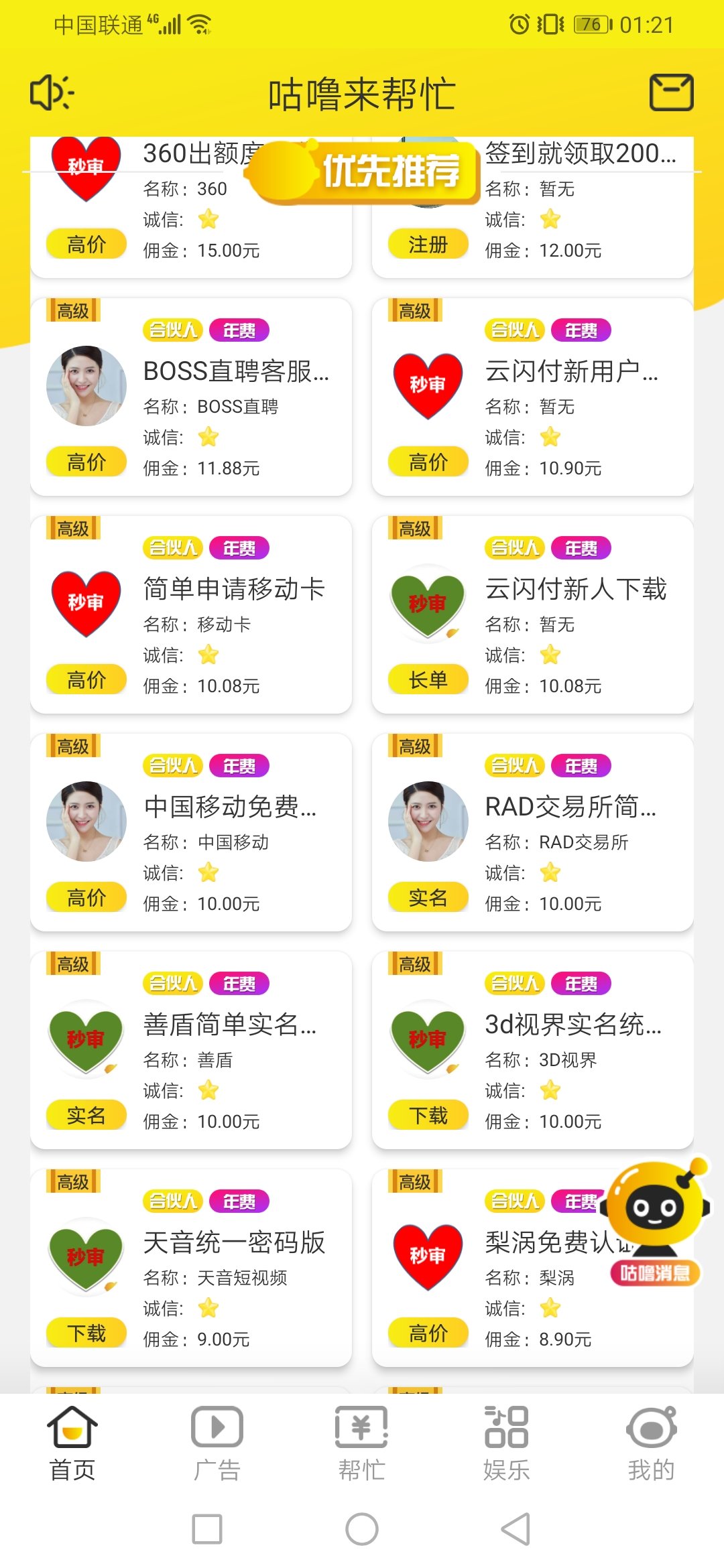
Task: Open the 善盾简单实名 task card
Action: tap(191, 1051)
